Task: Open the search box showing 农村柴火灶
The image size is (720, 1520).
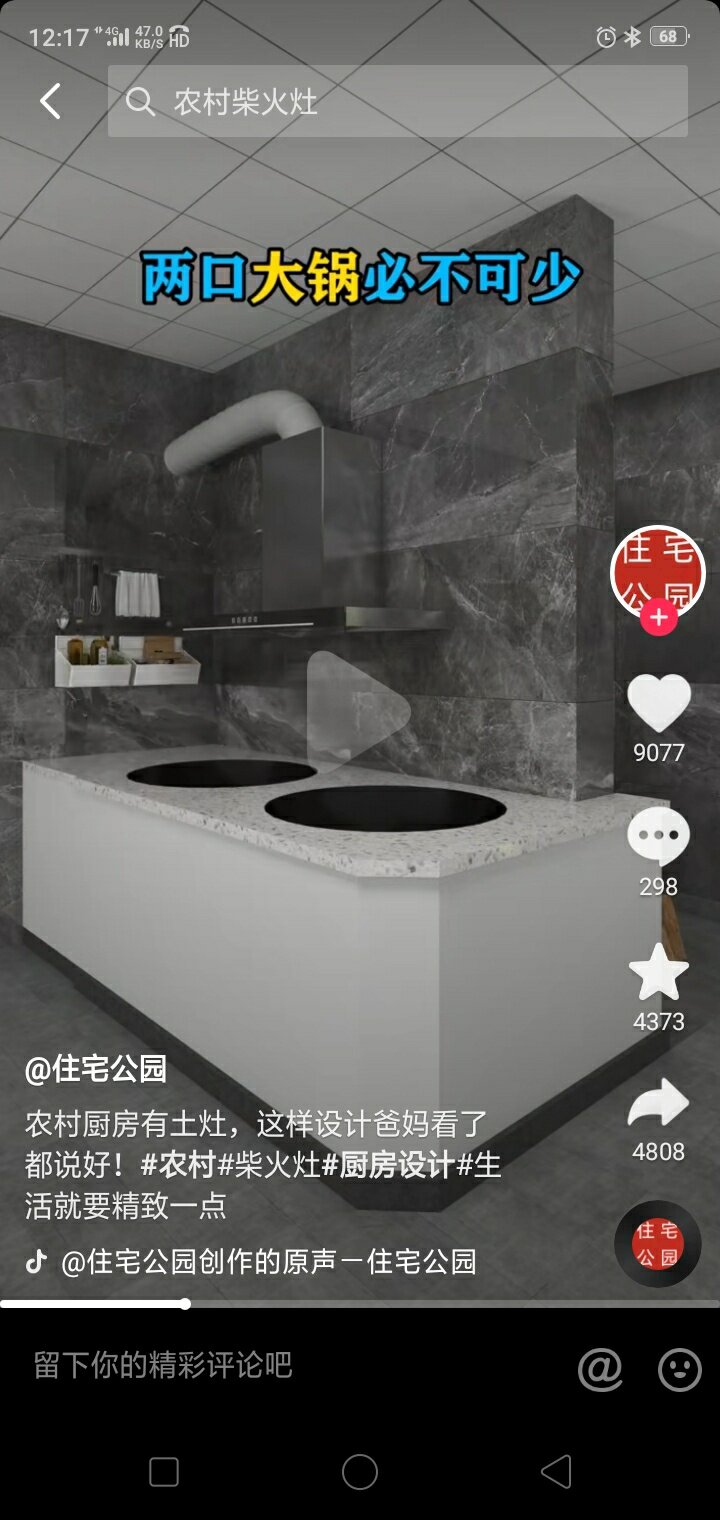Action: coord(398,101)
